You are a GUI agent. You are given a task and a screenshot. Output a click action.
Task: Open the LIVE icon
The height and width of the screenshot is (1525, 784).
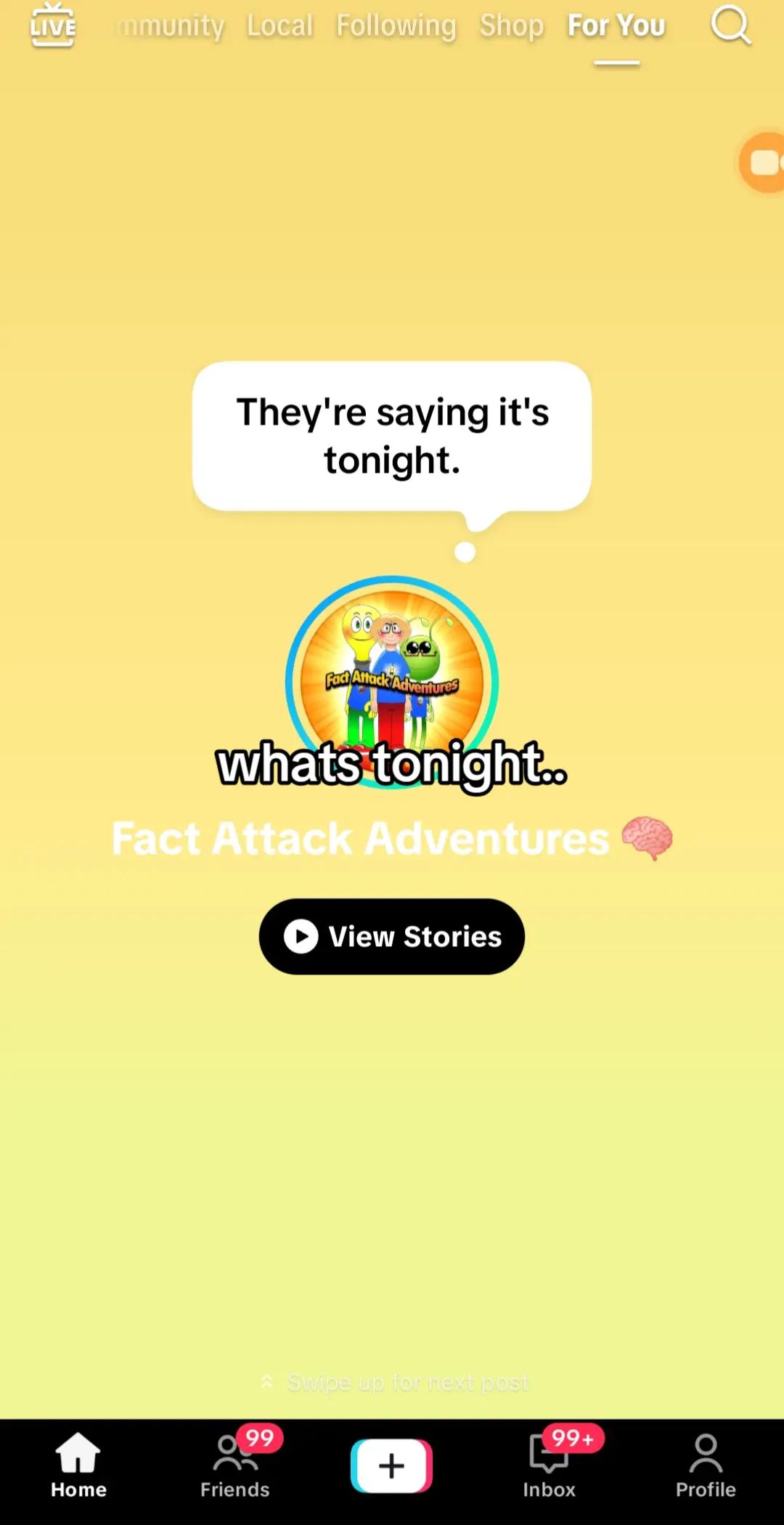click(x=52, y=25)
